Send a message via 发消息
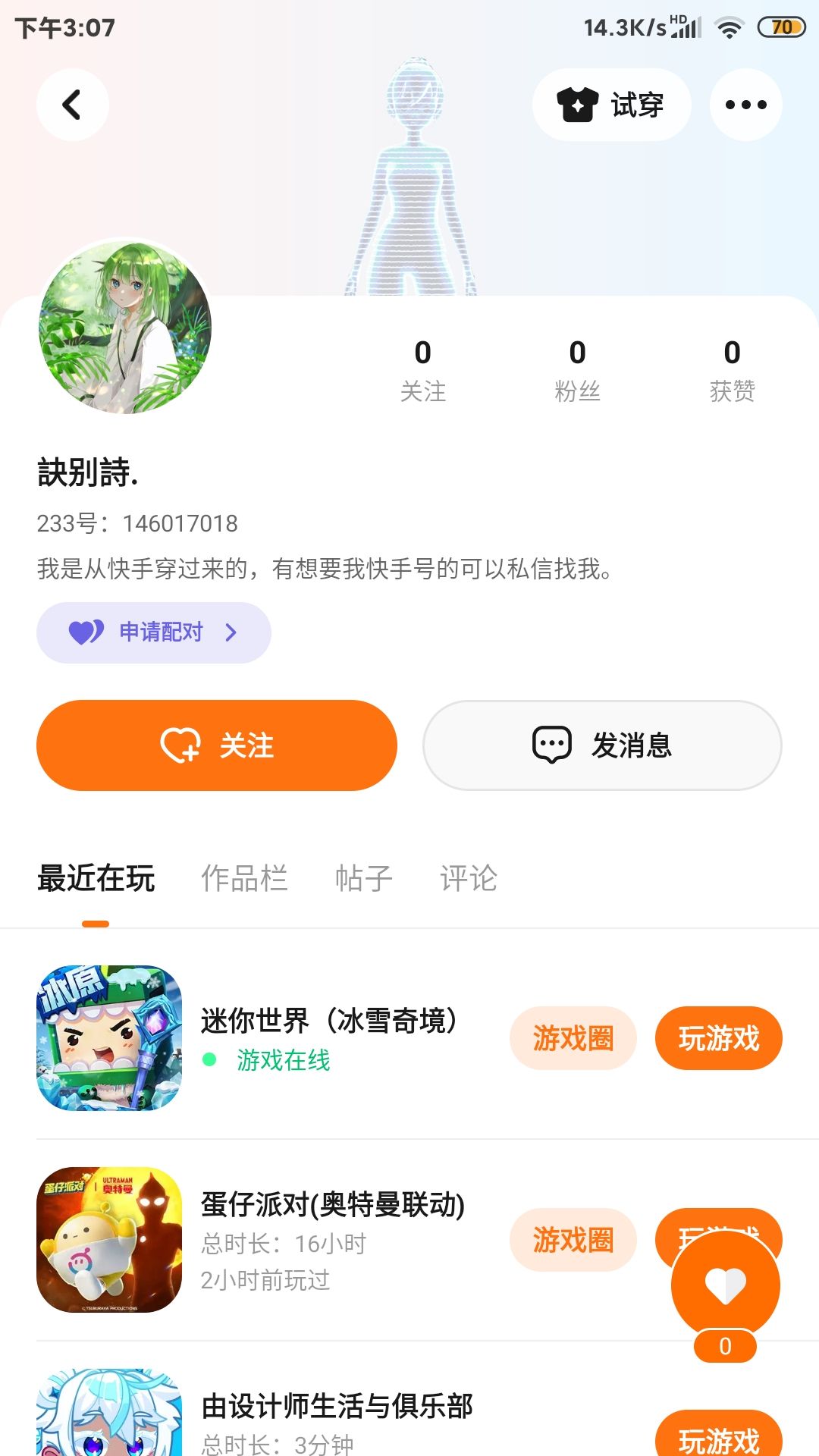Image resolution: width=819 pixels, height=1456 pixels. point(602,745)
